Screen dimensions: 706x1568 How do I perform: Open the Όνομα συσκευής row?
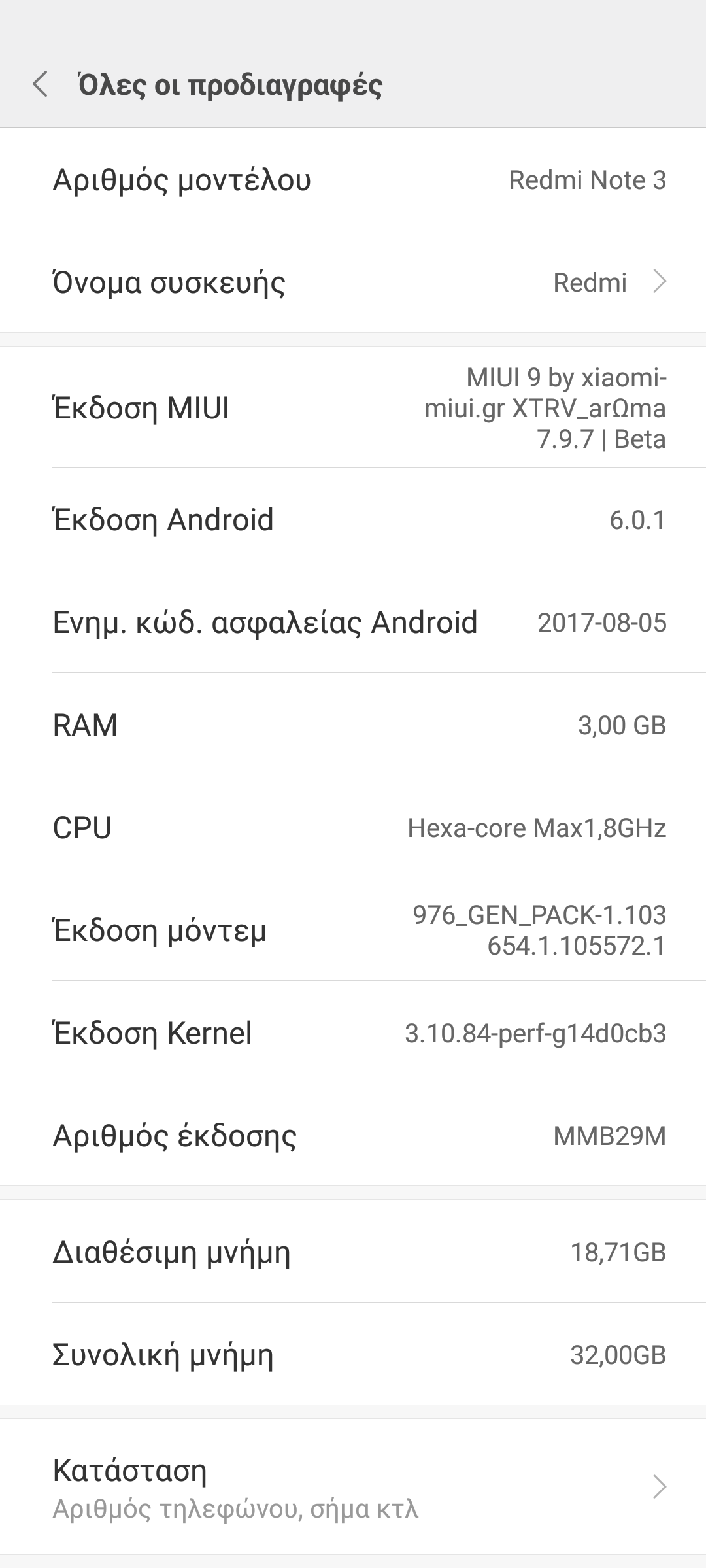point(353,282)
